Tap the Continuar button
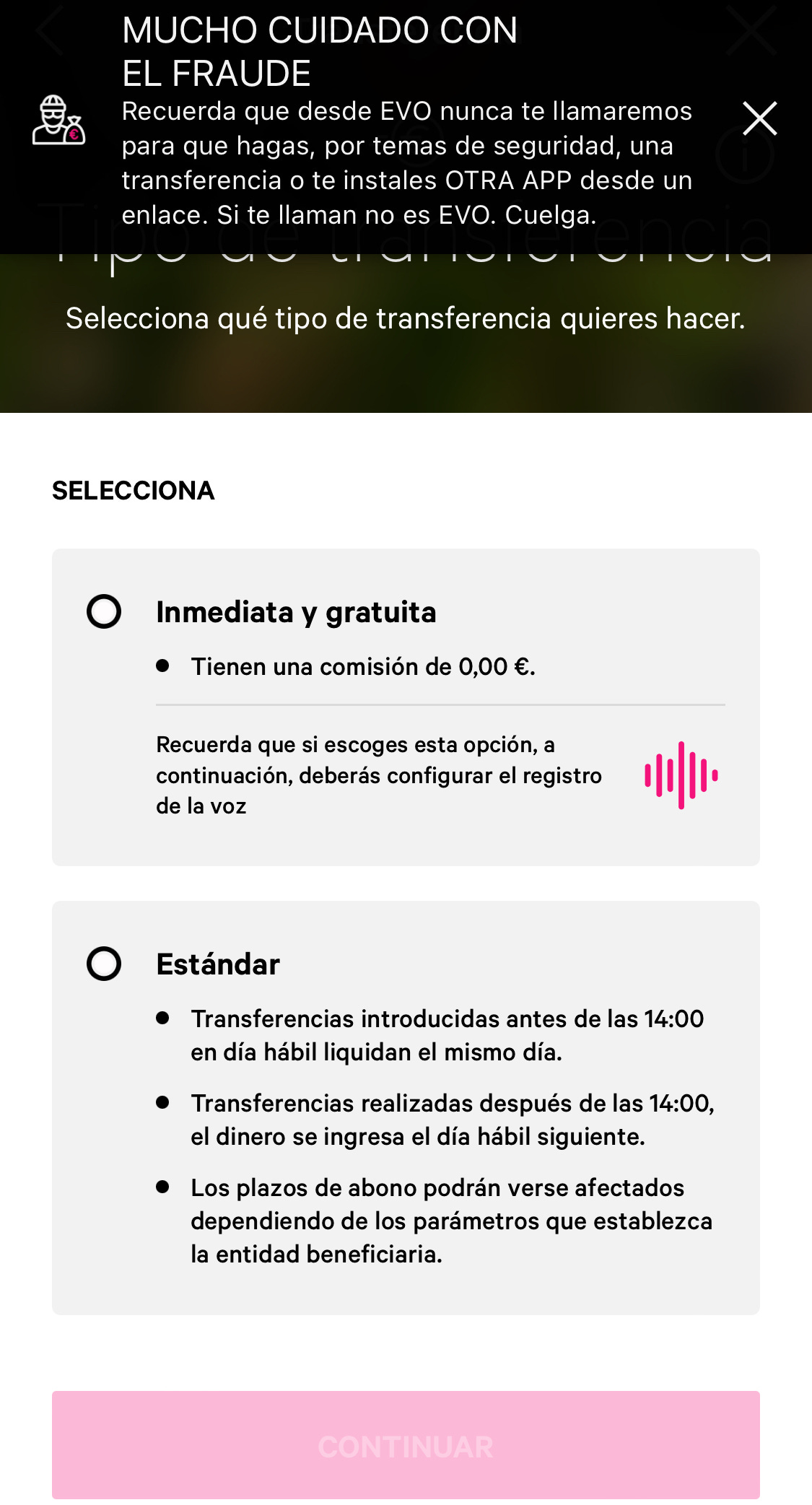812x1505 pixels. click(x=406, y=1445)
